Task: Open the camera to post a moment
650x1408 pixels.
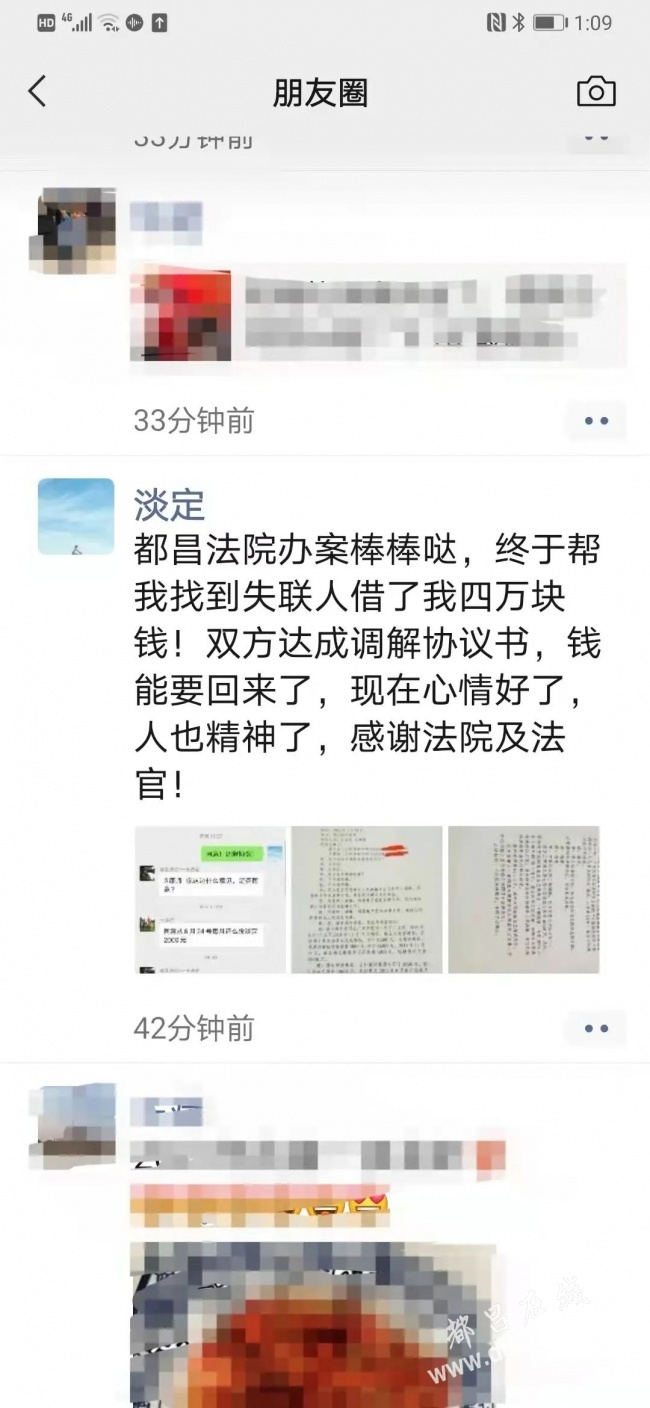Action: click(x=596, y=92)
